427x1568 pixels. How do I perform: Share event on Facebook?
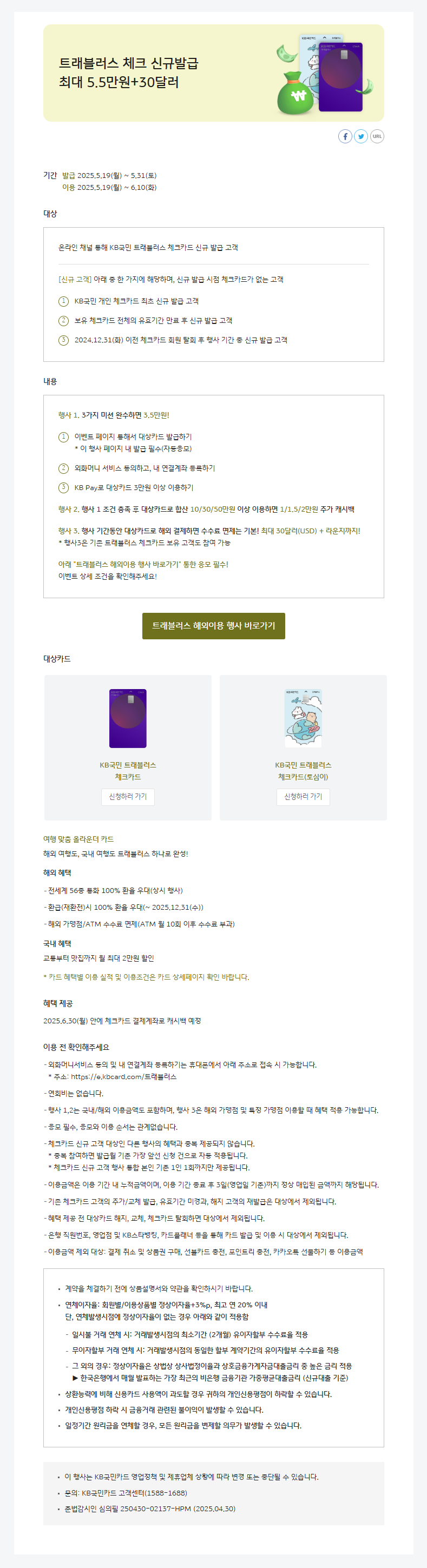pyautogui.click(x=345, y=136)
